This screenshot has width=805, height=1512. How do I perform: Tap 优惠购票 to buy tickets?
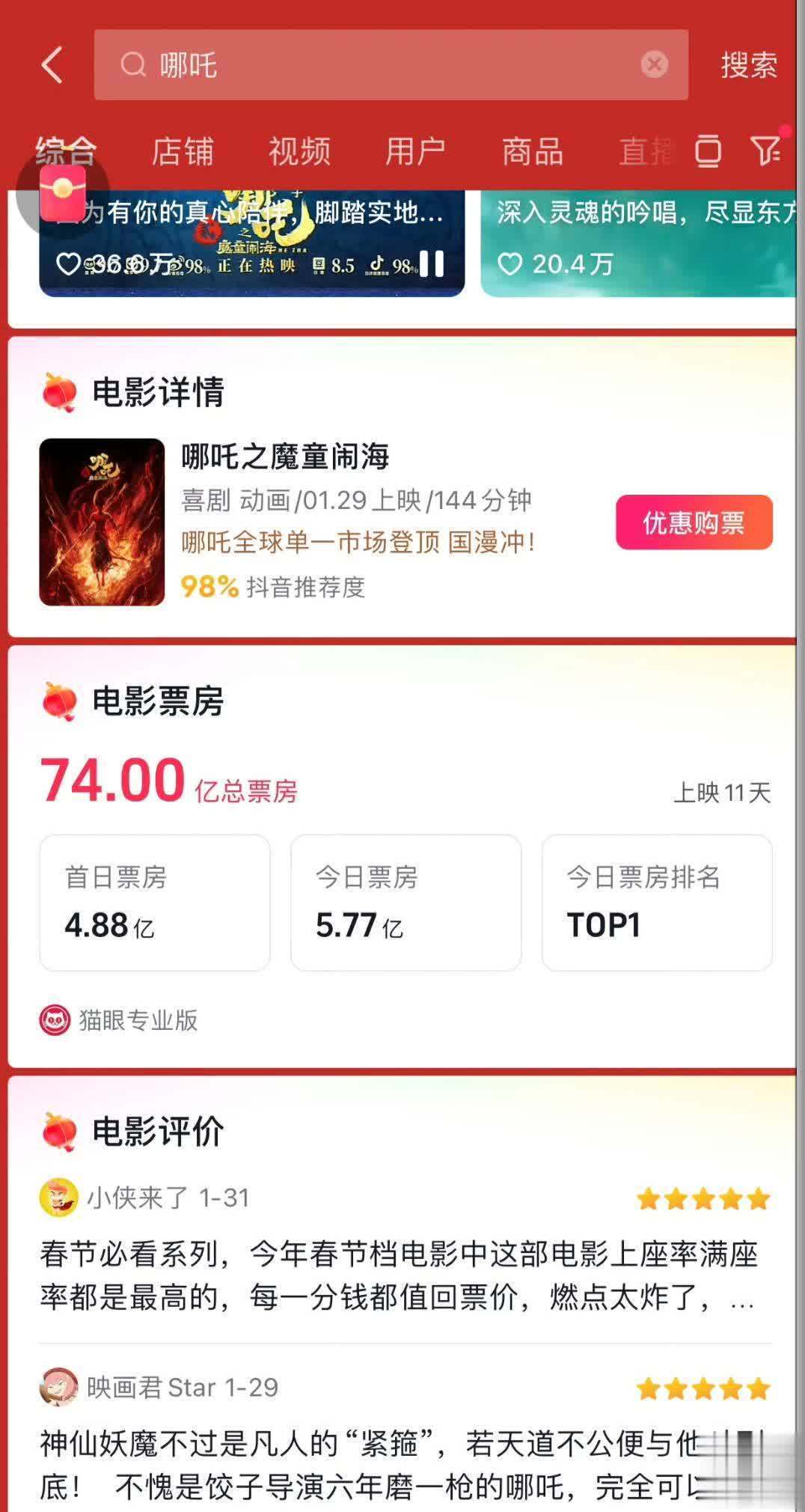point(694,522)
